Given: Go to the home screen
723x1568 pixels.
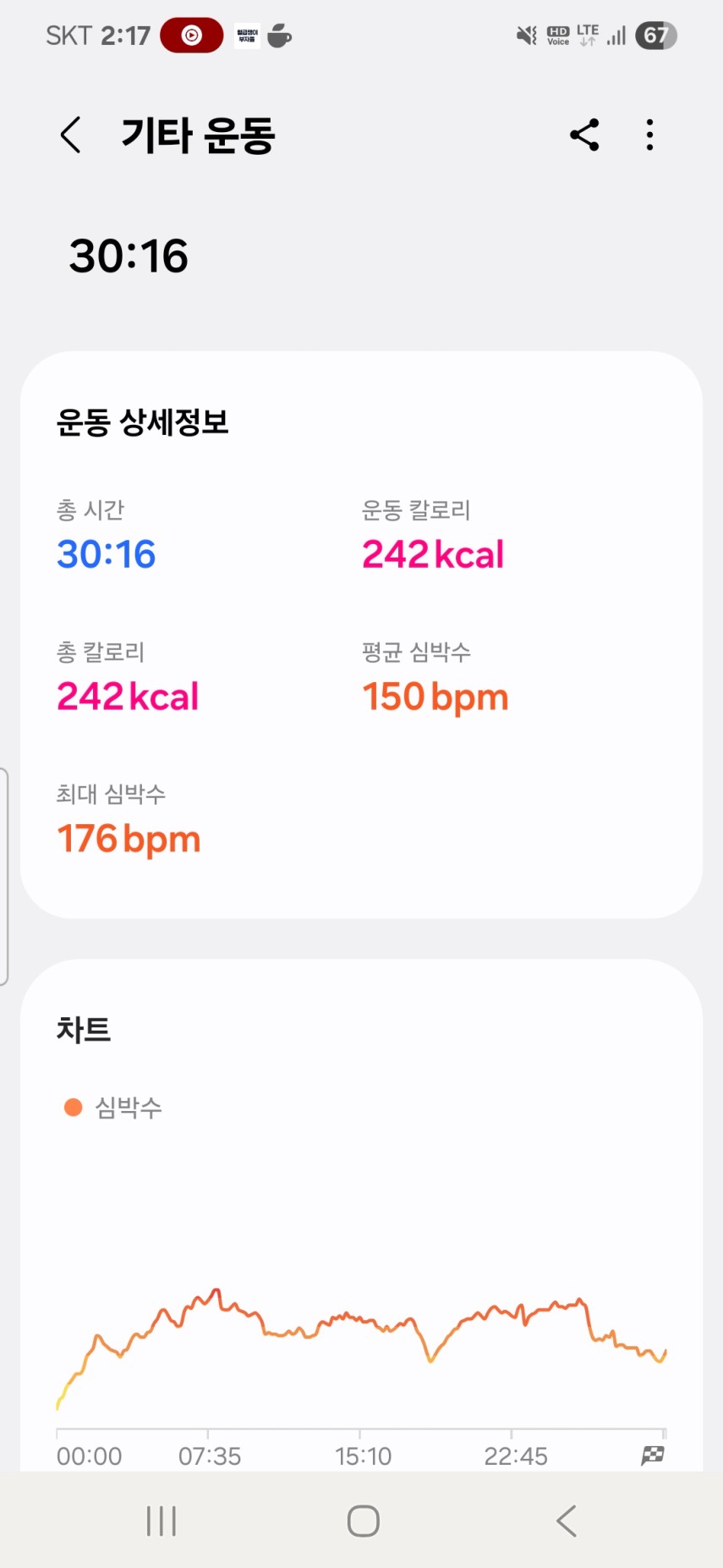Looking at the screenshot, I should [363, 1521].
